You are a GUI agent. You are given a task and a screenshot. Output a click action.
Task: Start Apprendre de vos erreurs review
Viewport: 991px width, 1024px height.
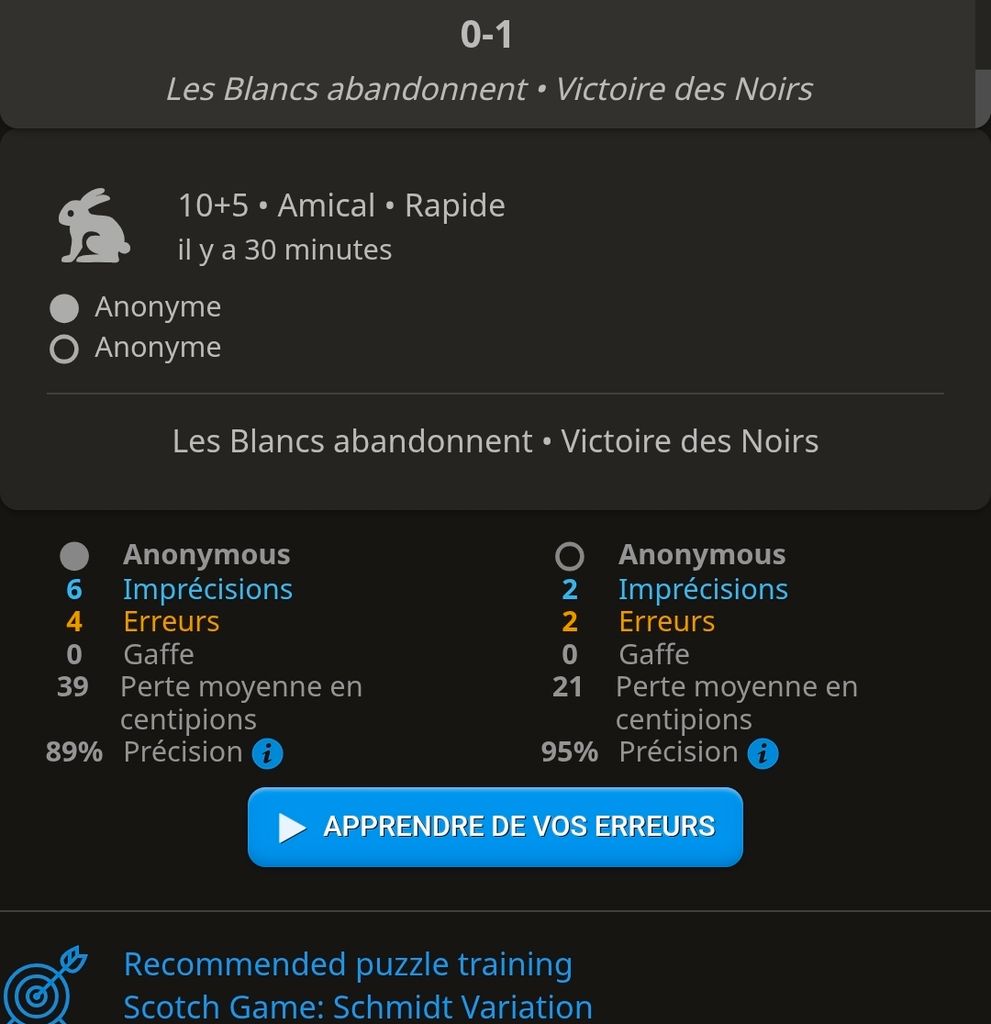pyautogui.click(x=495, y=827)
